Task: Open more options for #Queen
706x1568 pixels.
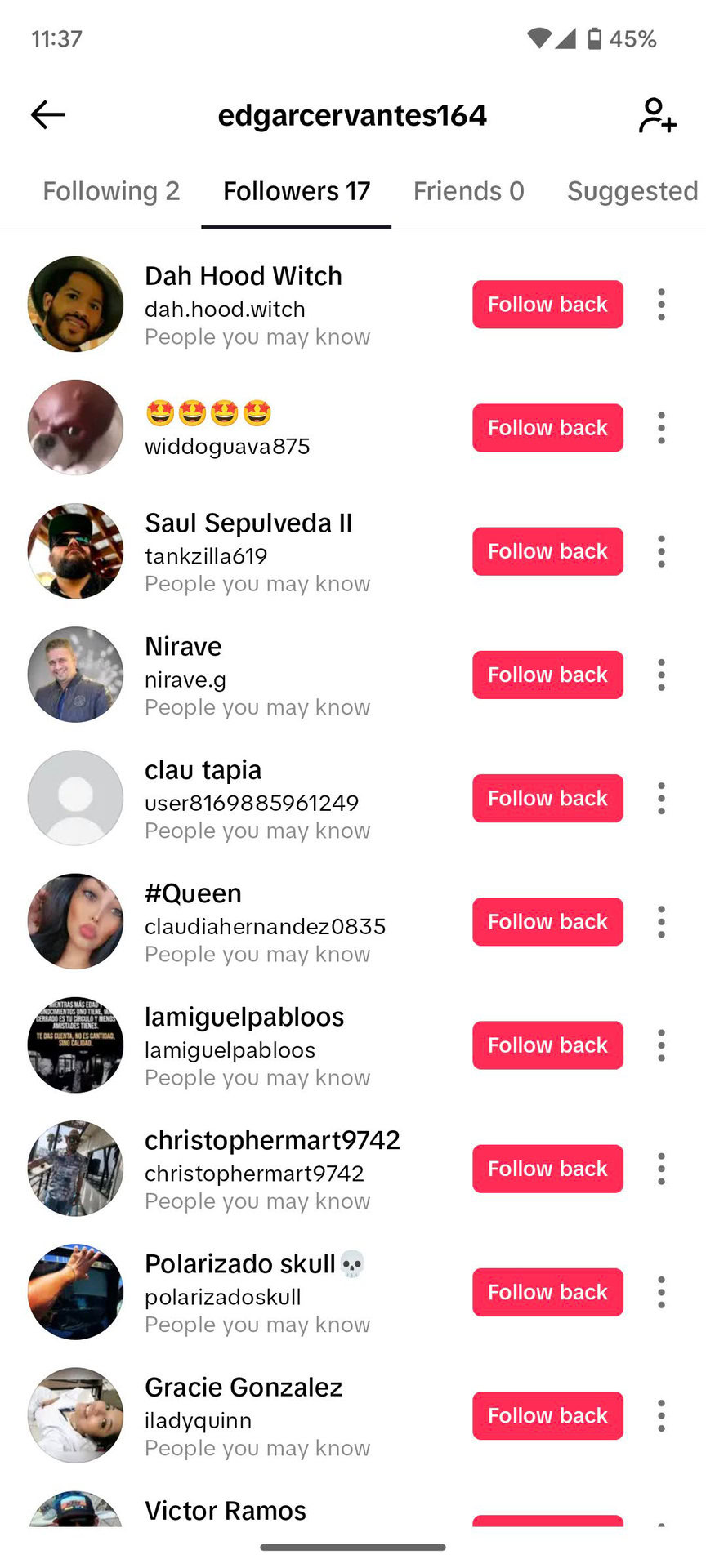Action: (661, 922)
